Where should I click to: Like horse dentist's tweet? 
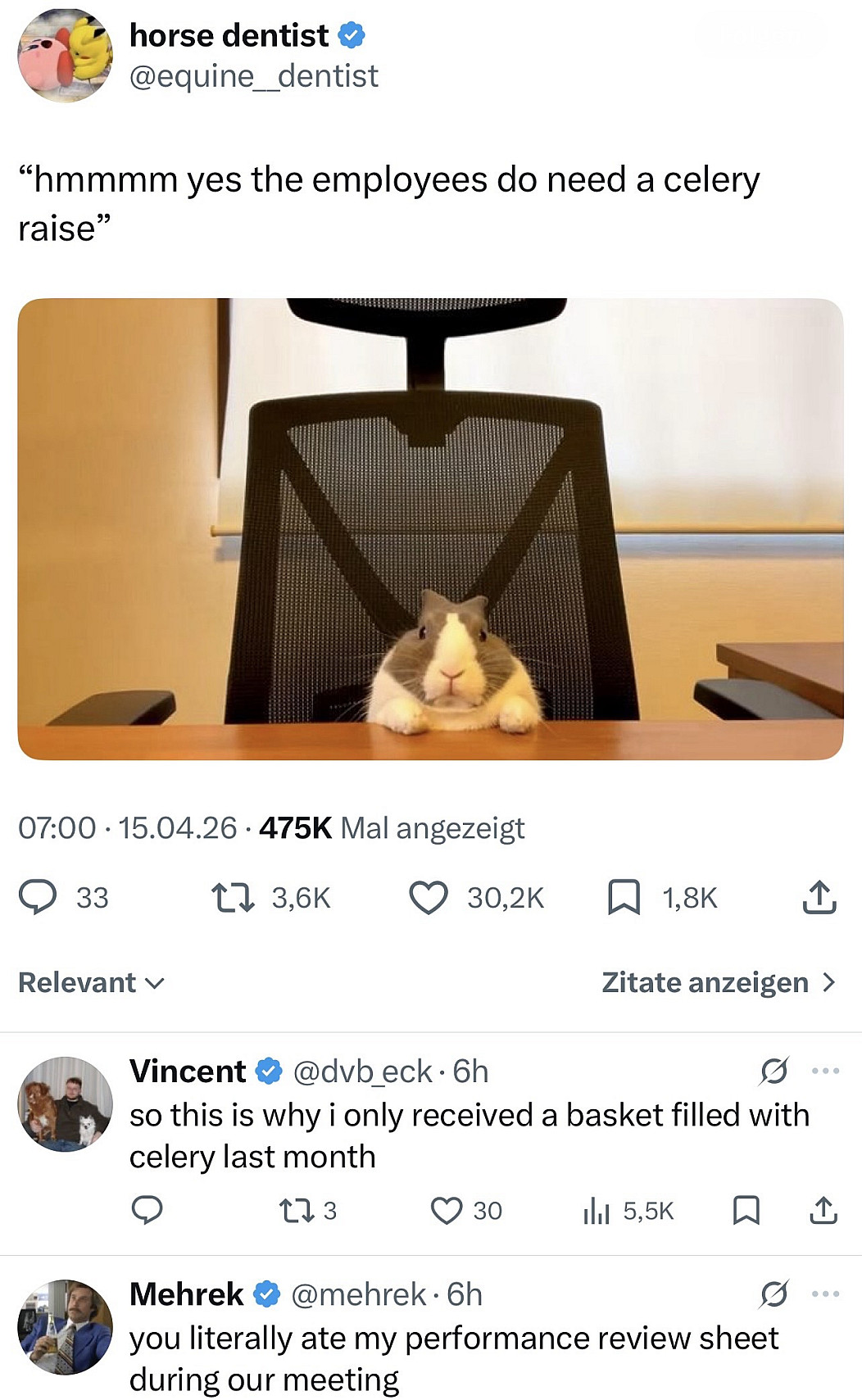(x=429, y=897)
